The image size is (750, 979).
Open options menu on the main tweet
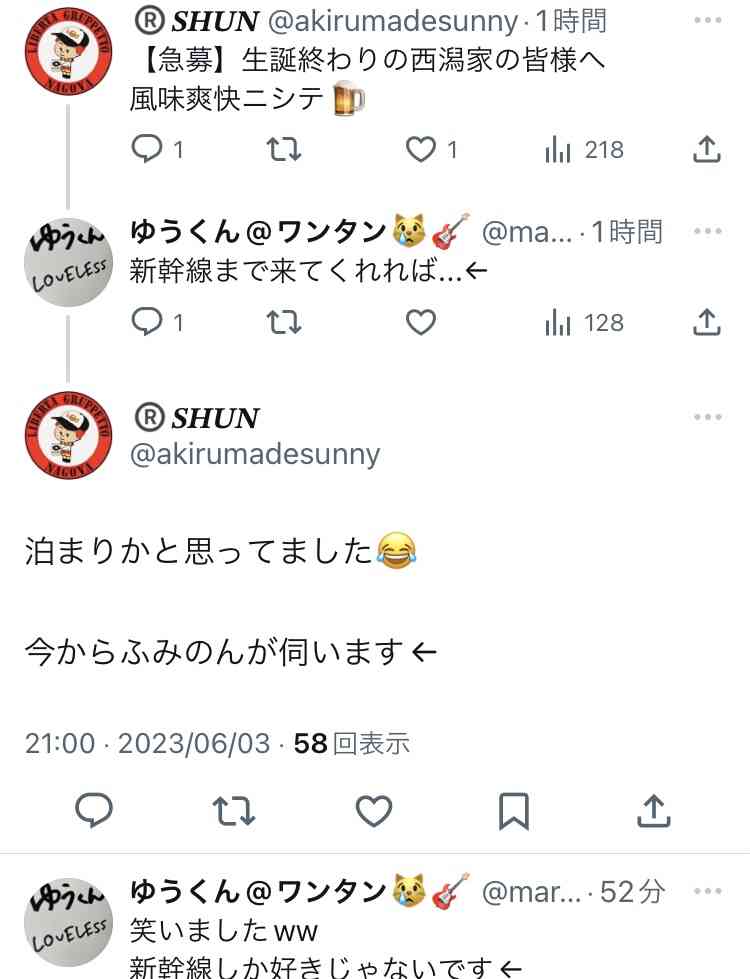[707, 416]
